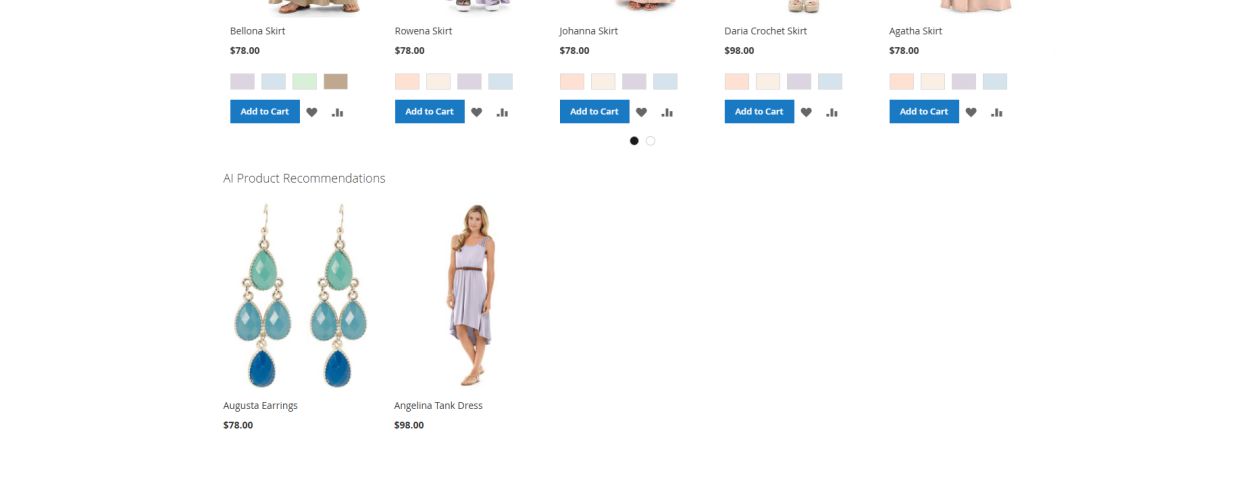Add Bellona Skirt to wishlist
Screen dimensions: 1251x479
tap(311, 112)
